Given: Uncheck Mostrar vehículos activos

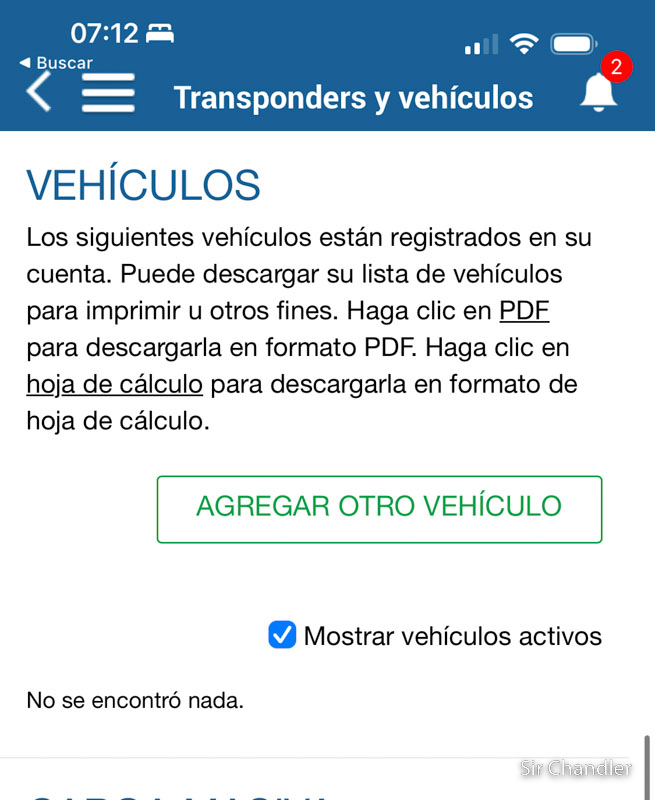Looking at the screenshot, I should [x=283, y=635].
